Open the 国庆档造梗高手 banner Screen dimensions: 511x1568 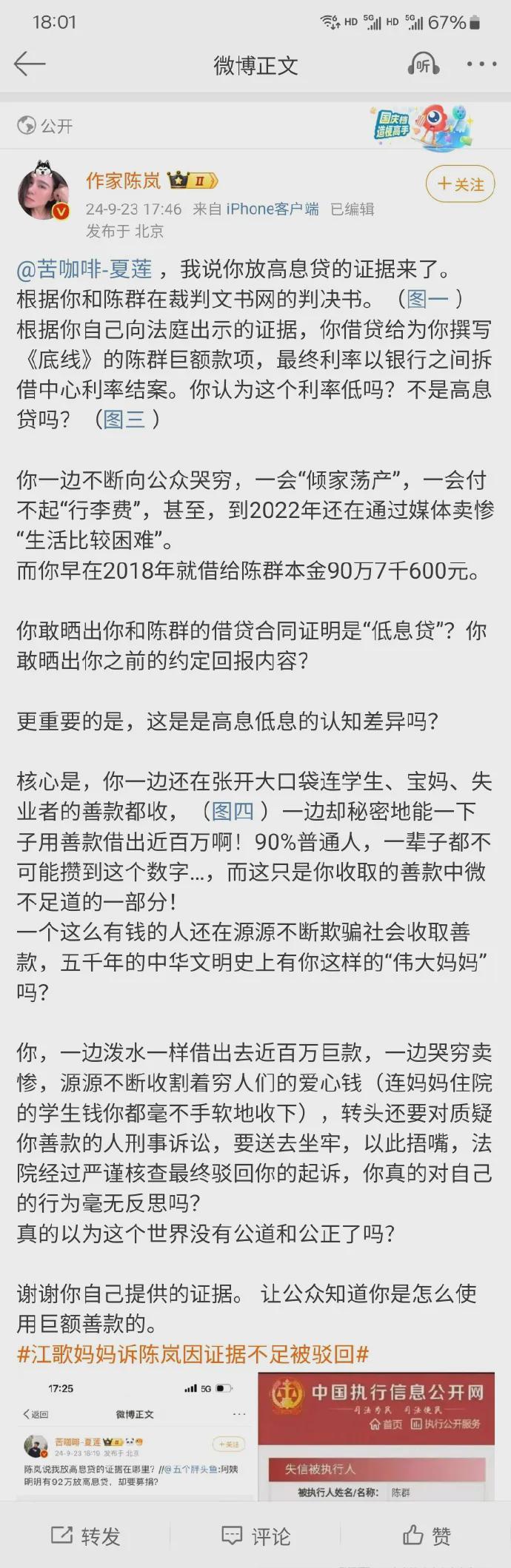(422, 126)
